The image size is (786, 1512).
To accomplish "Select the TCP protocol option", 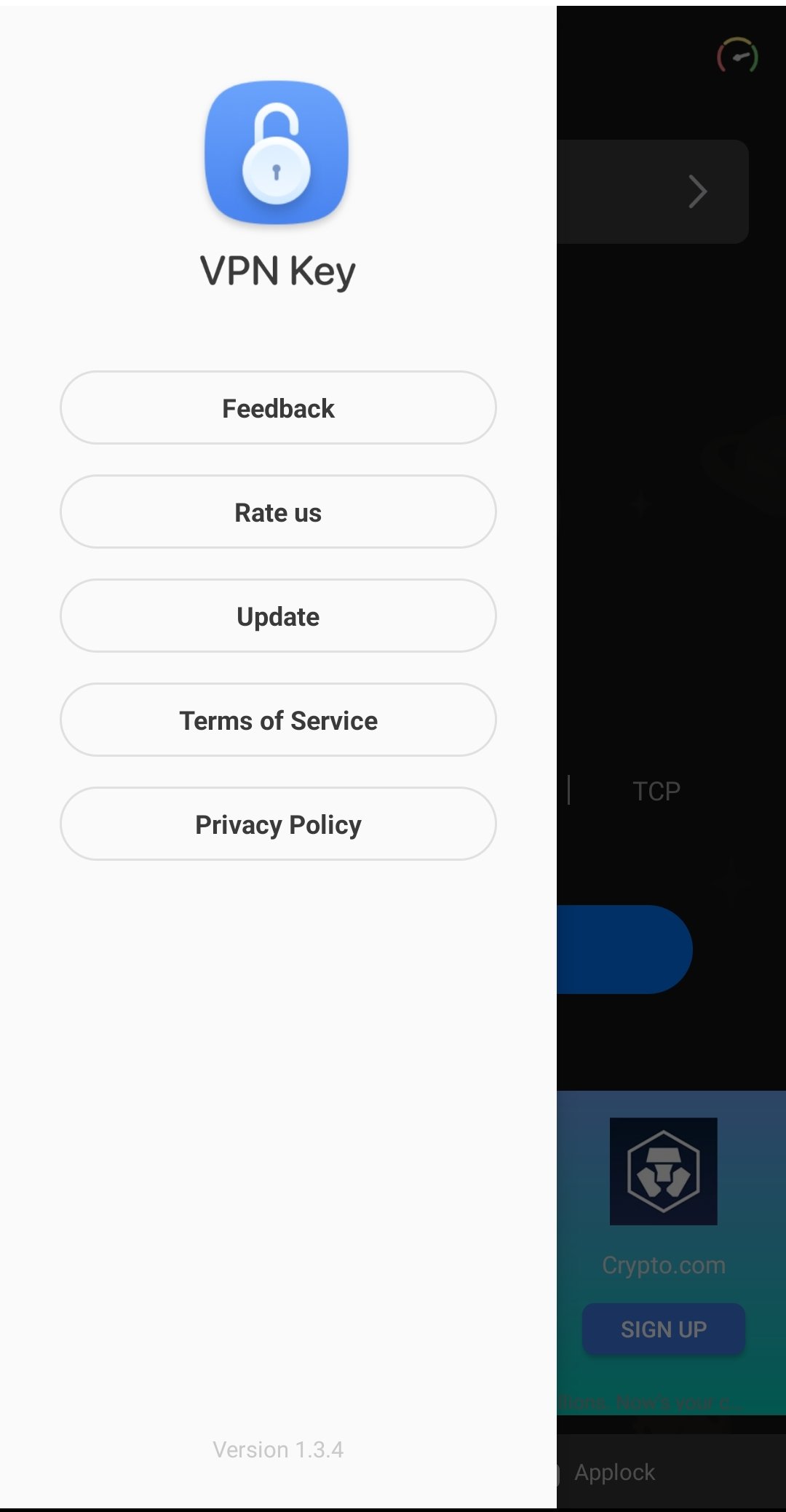I will pyautogui.click(x=656, y=791).
